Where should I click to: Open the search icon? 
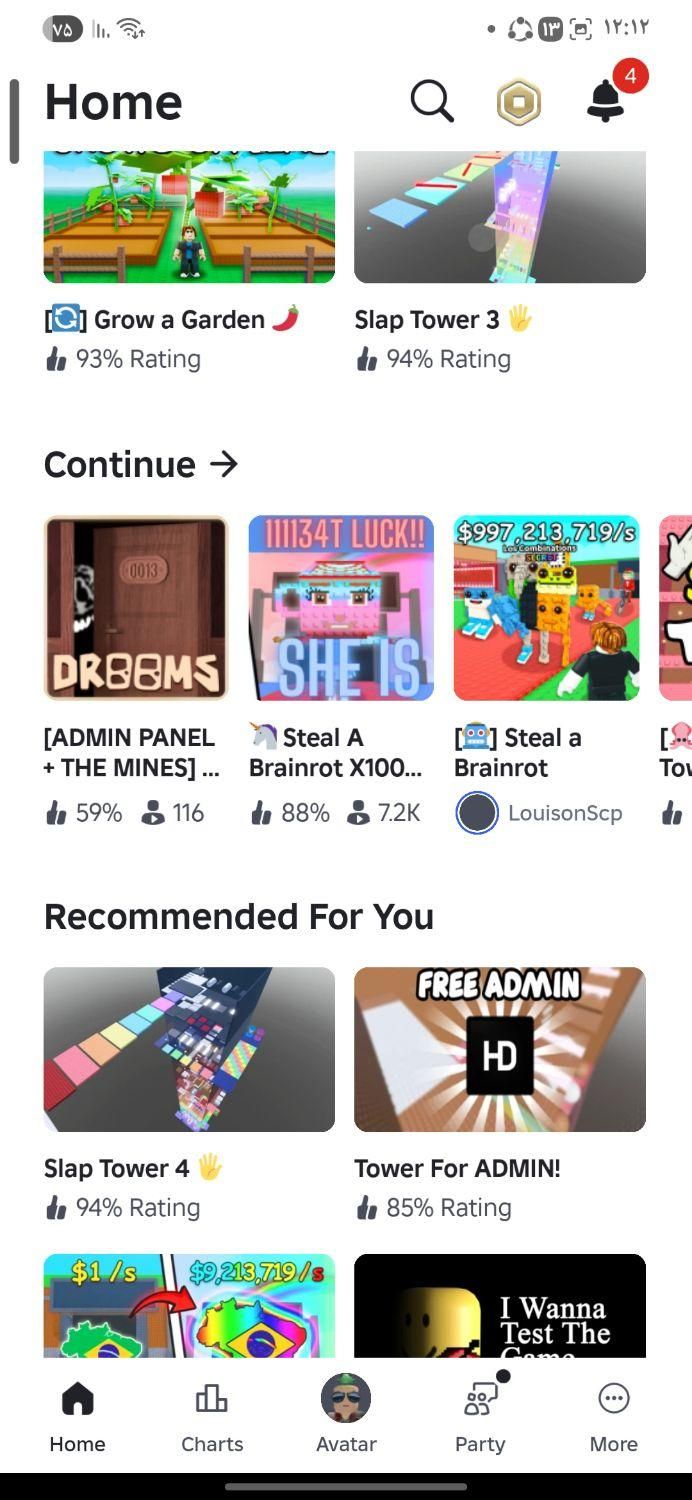click(432, 101)
